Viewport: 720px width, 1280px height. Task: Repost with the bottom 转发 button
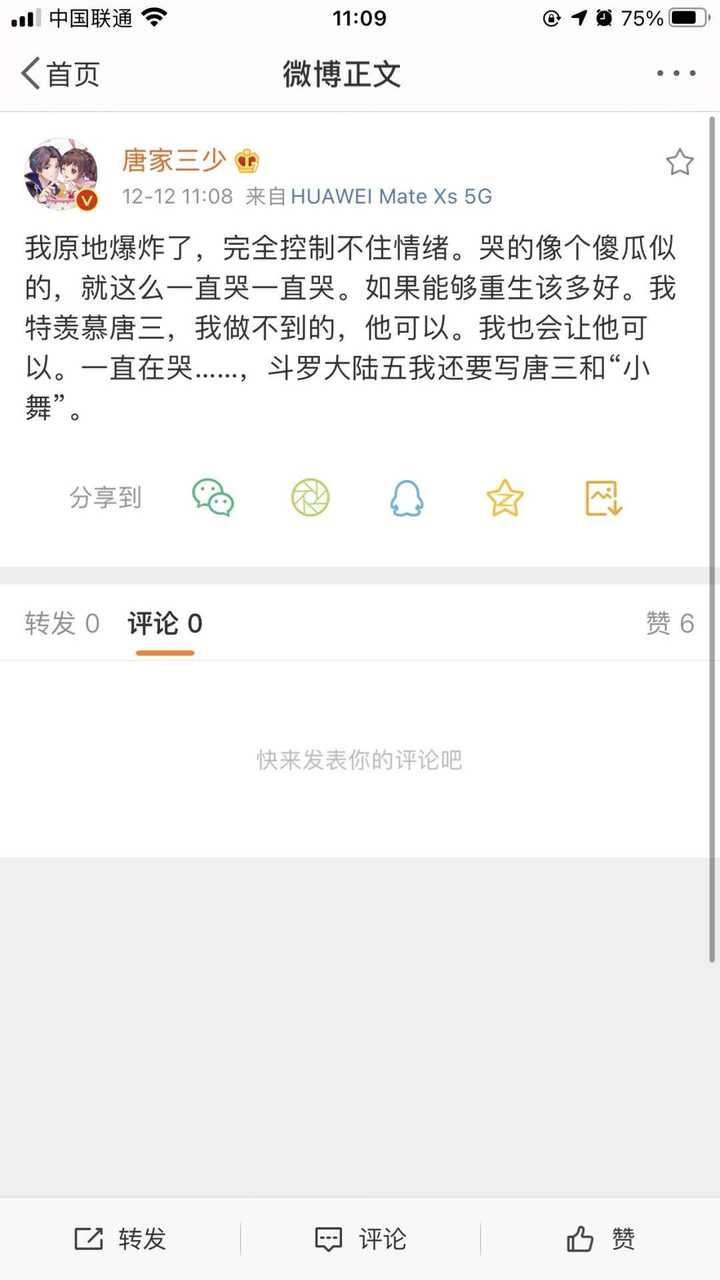pyautogui.click(x=120, y=1240)
